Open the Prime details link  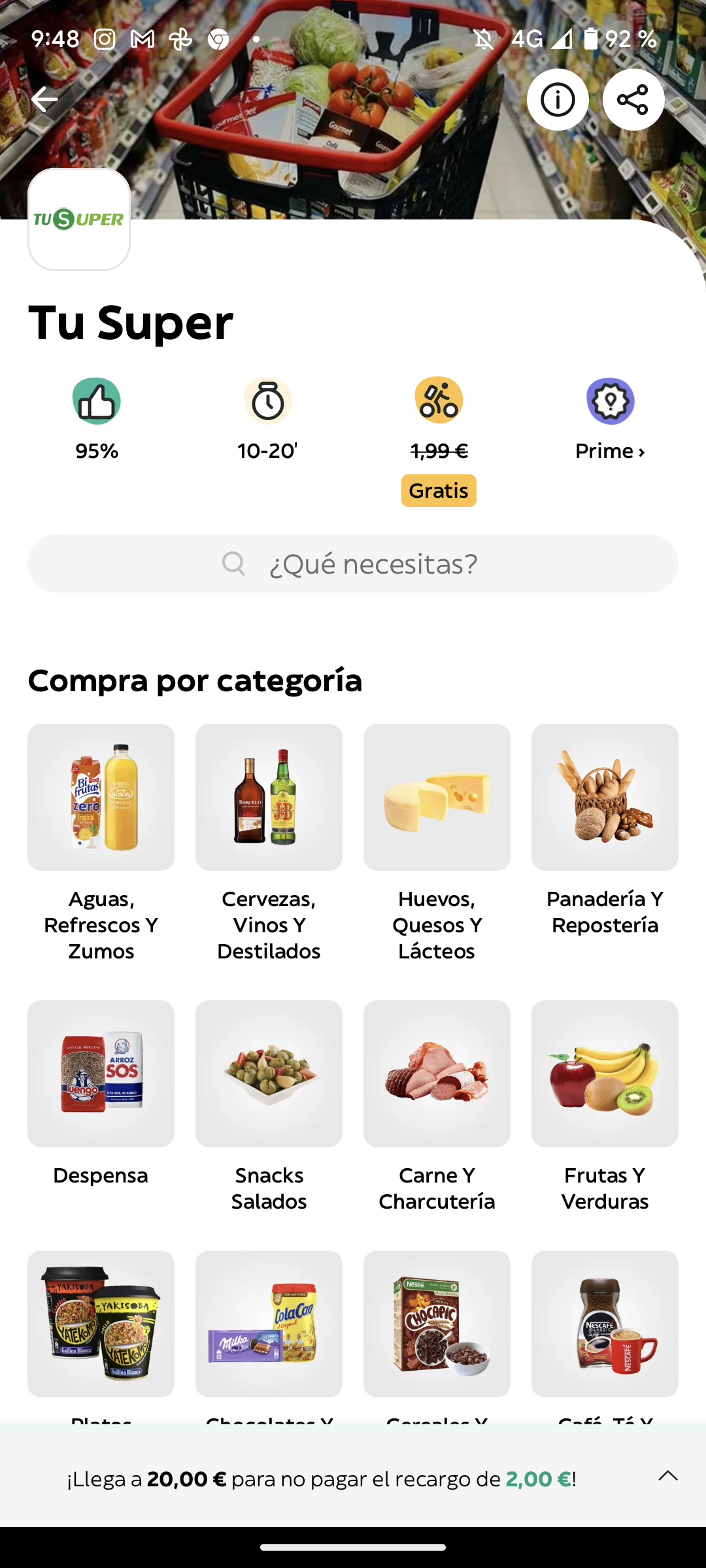610,451
